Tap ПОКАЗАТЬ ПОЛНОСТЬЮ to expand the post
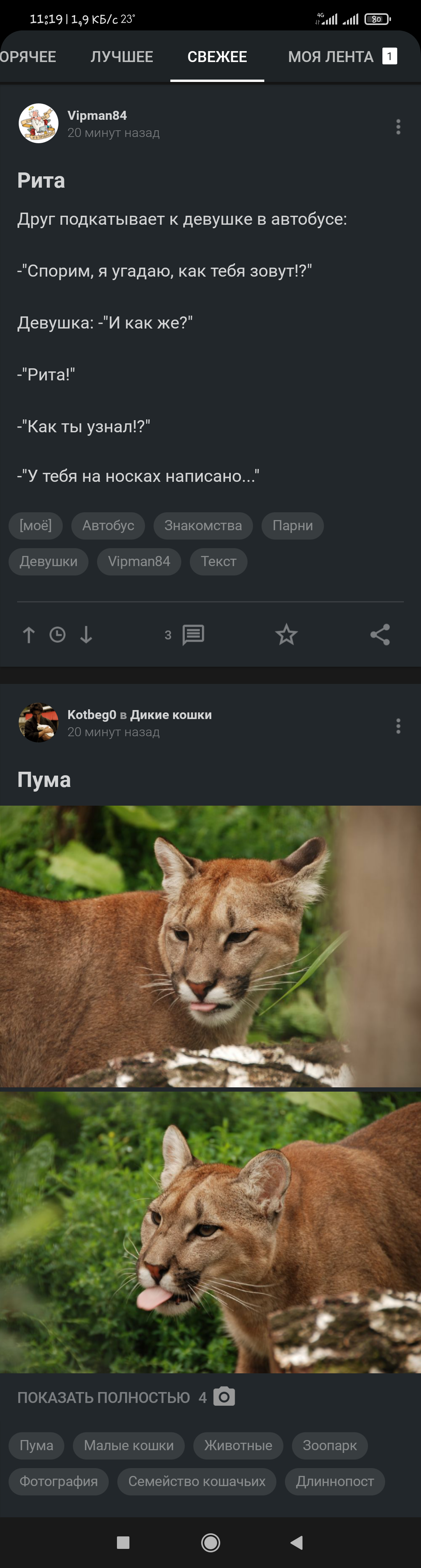This screenshot has height=1568, width=421. pyautogui.click(x=103, y=1397)
